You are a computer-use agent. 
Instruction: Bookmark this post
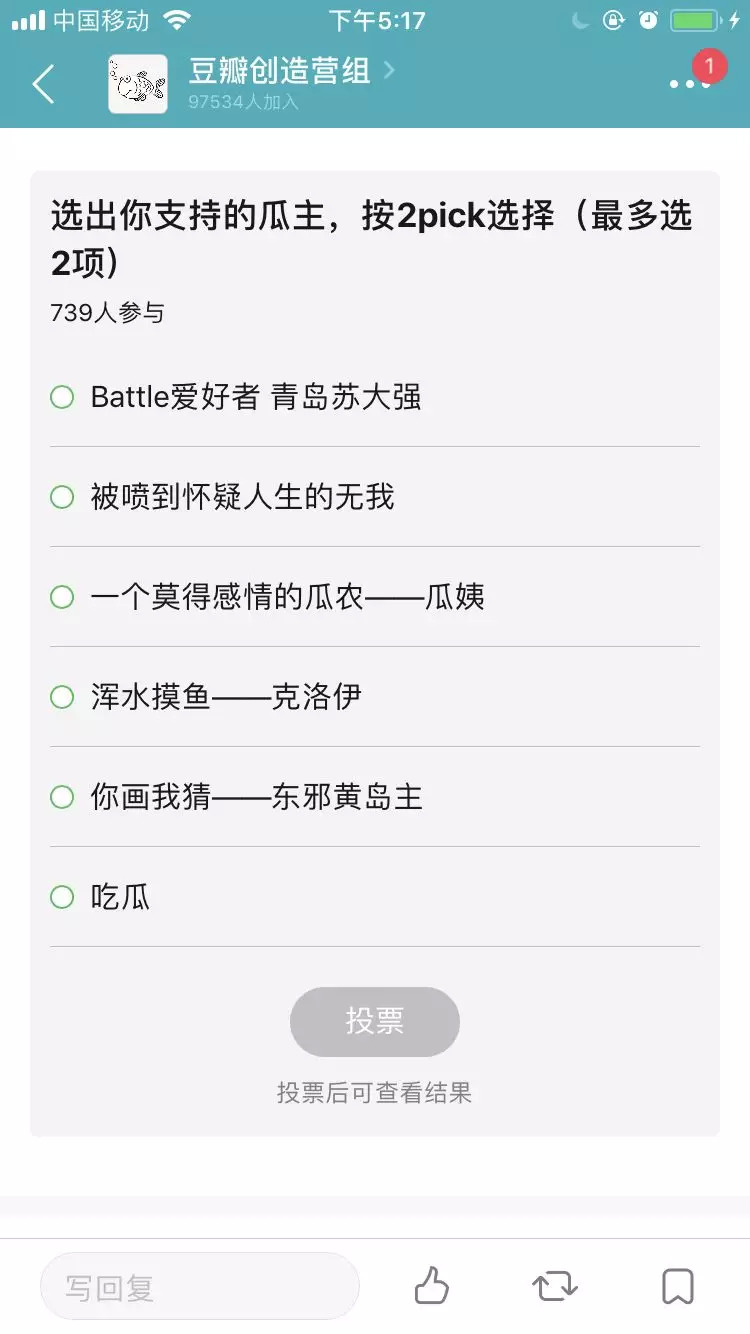tap(678, 1286)
